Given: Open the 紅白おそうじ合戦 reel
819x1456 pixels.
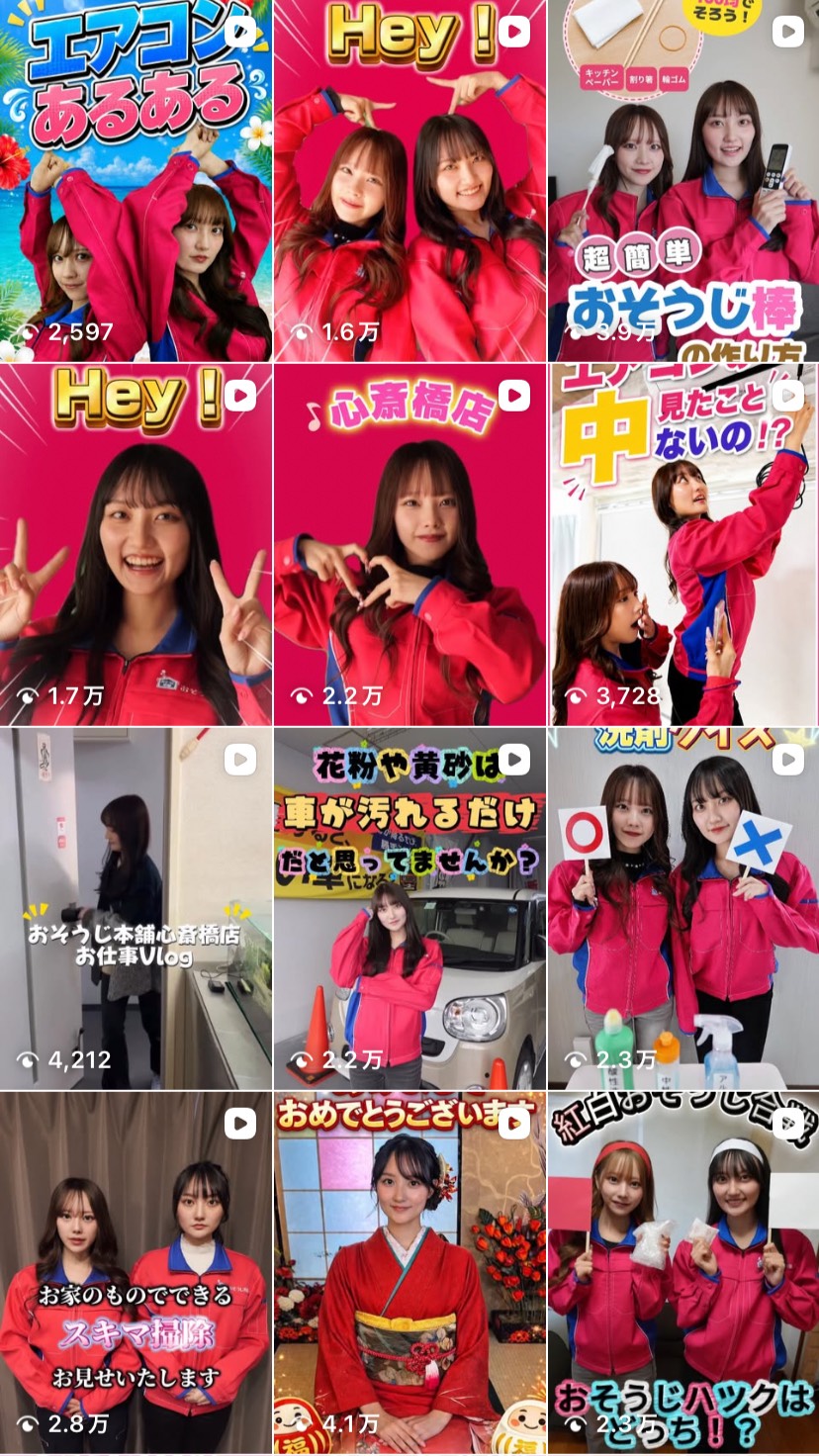Looking at the screenshot, I should 683,1273.
